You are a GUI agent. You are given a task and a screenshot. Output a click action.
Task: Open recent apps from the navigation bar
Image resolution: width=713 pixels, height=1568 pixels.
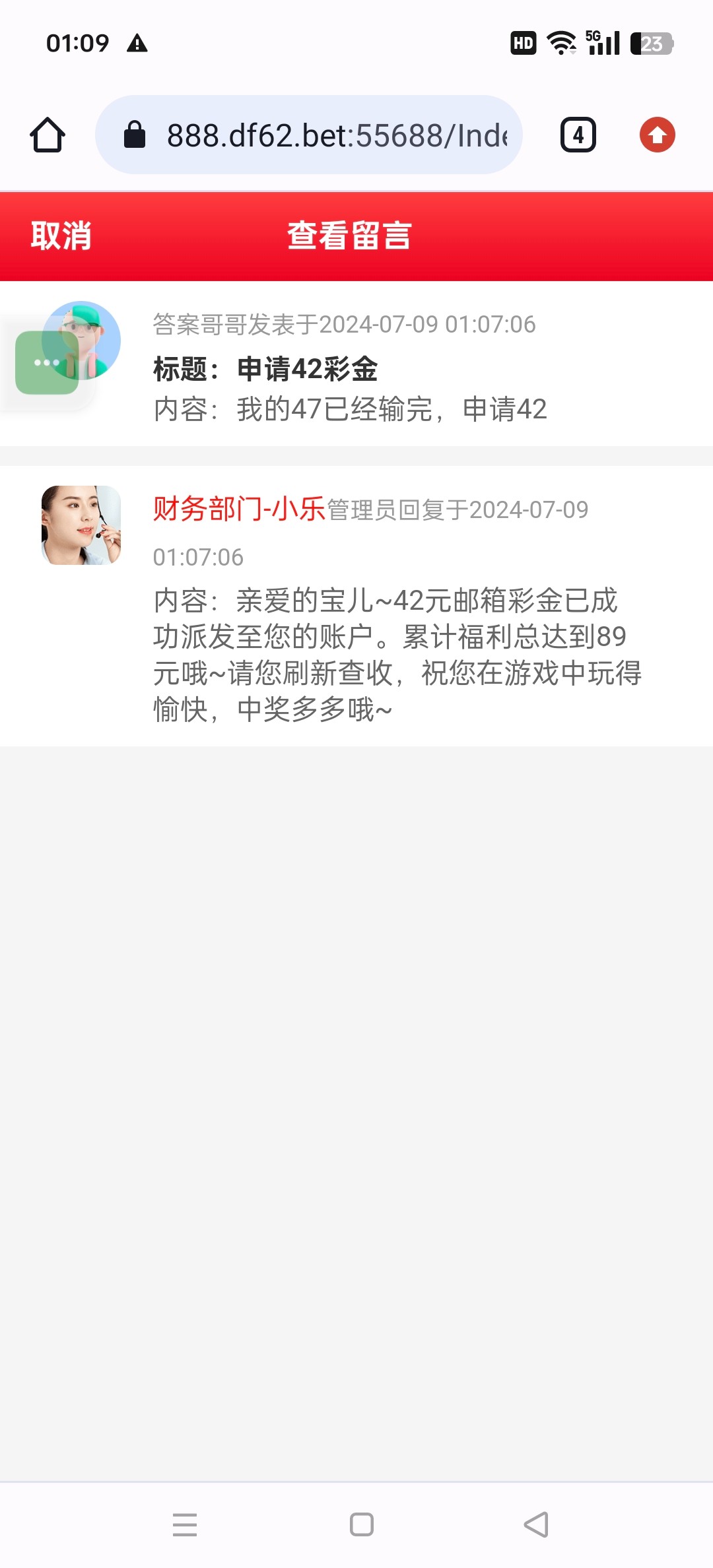tap(185, 1524)
